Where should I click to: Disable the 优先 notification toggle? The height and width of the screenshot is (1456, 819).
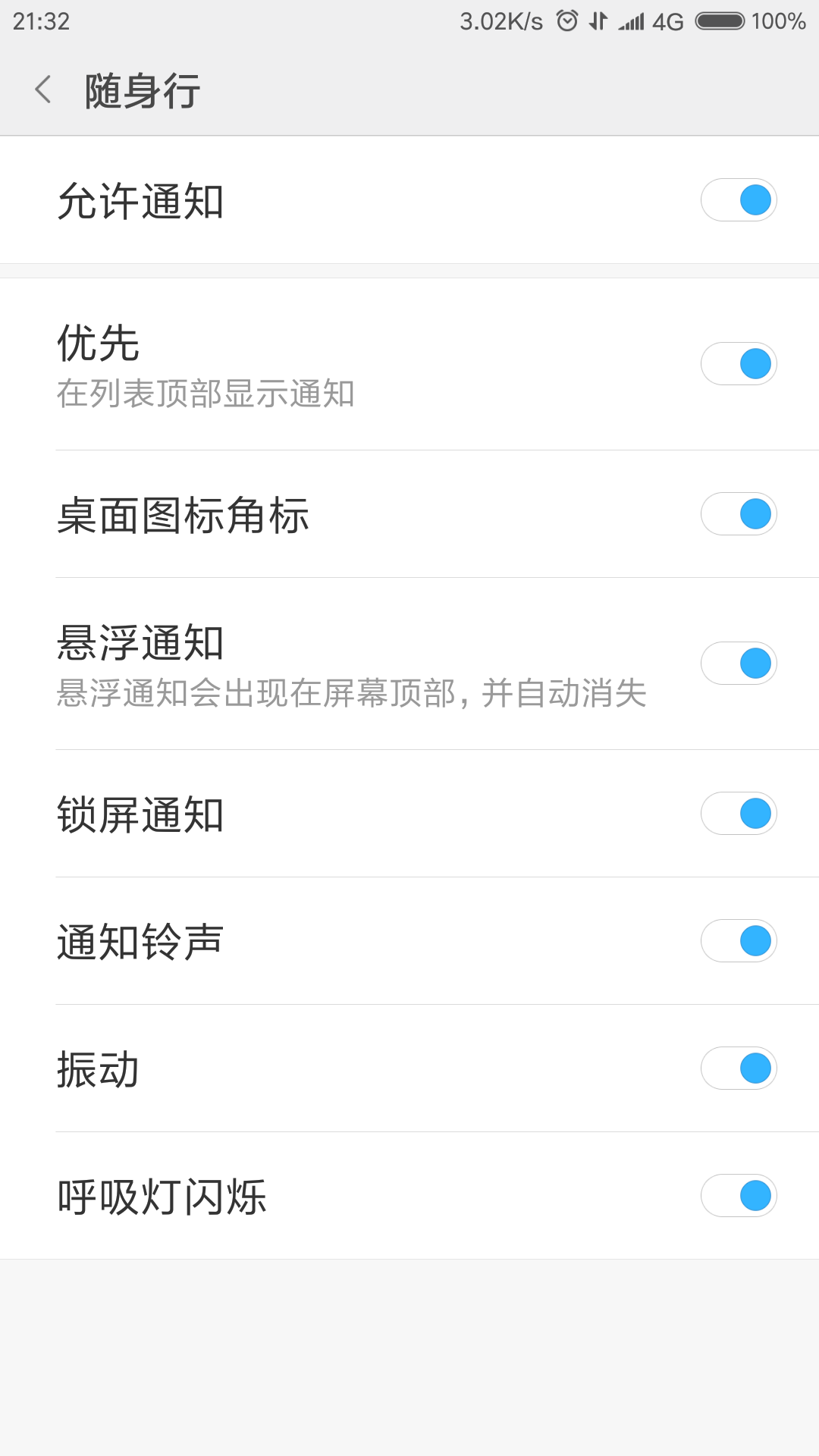pos(739,364)
